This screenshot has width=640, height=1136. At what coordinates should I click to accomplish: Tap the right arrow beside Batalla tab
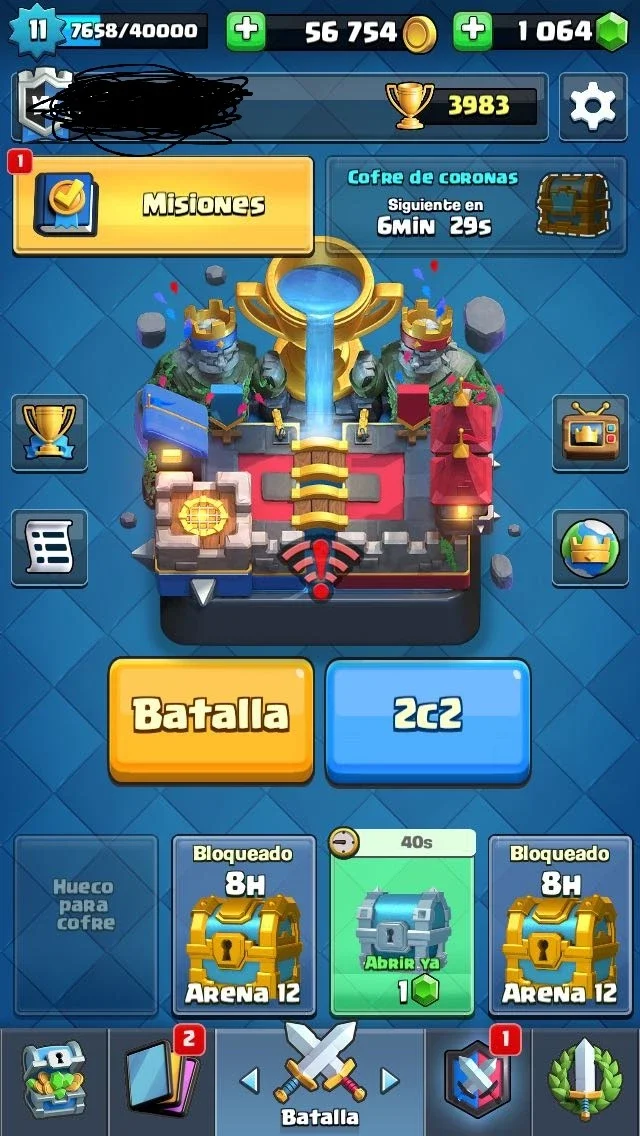390,1081
